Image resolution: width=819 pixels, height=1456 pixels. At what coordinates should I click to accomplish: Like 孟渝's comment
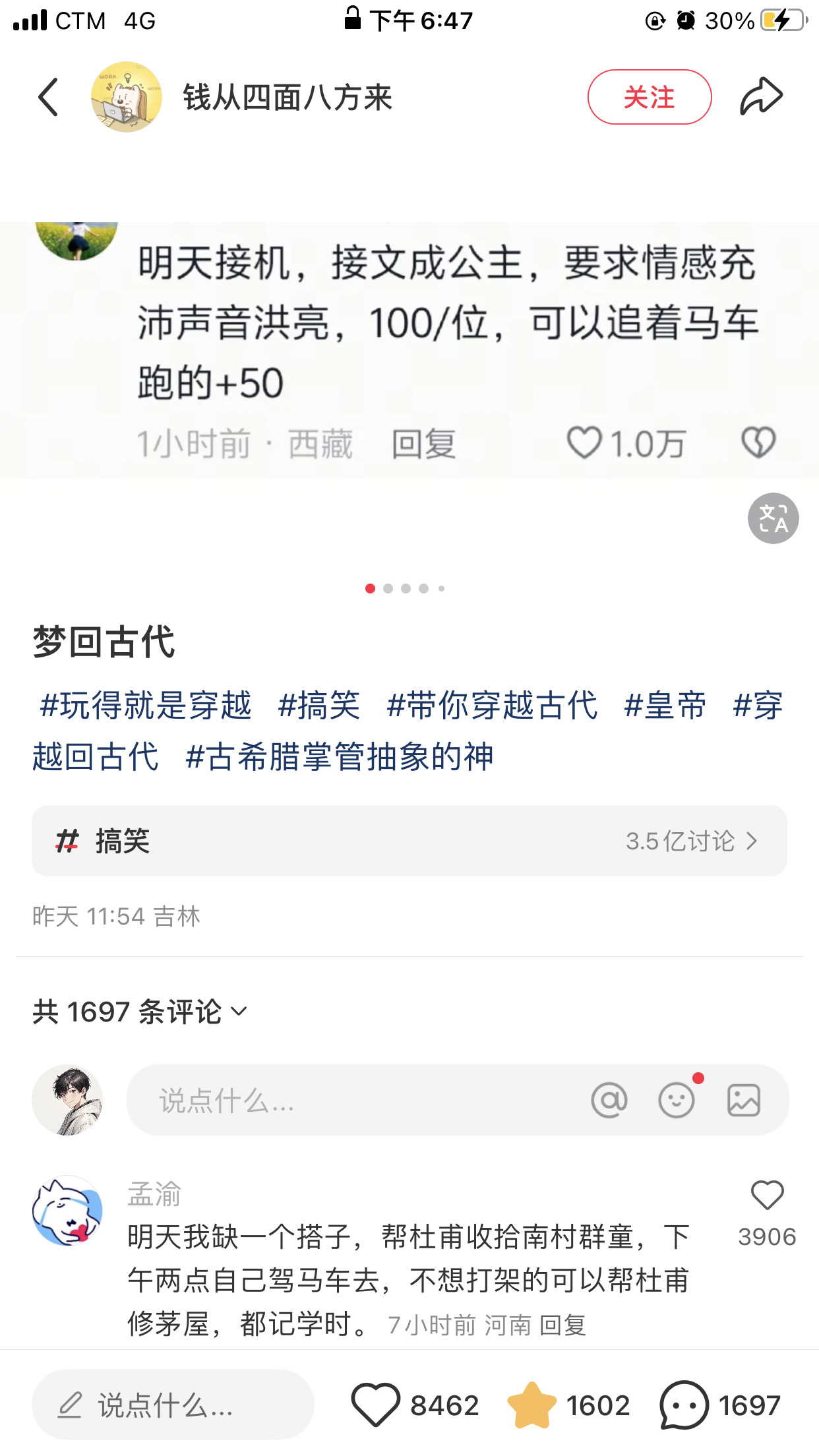coord(767,1196)
